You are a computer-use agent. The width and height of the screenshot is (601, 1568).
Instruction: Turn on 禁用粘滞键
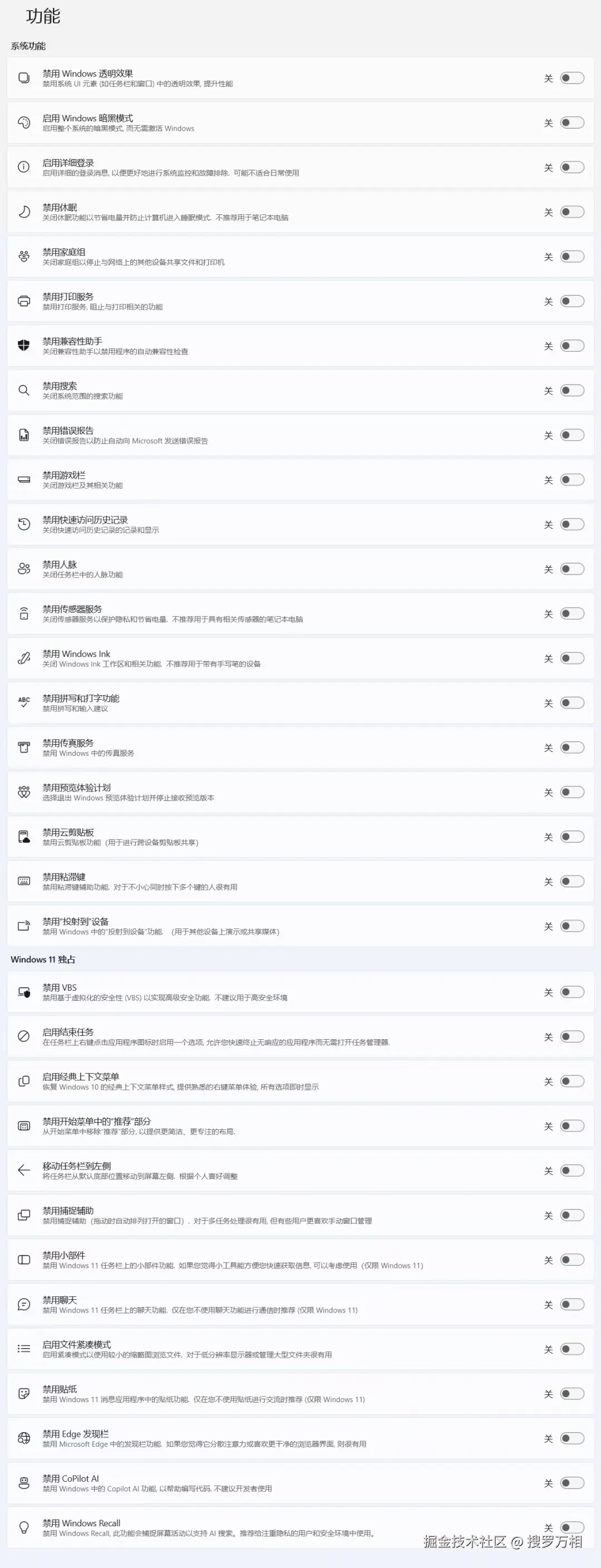click(572, 881)
